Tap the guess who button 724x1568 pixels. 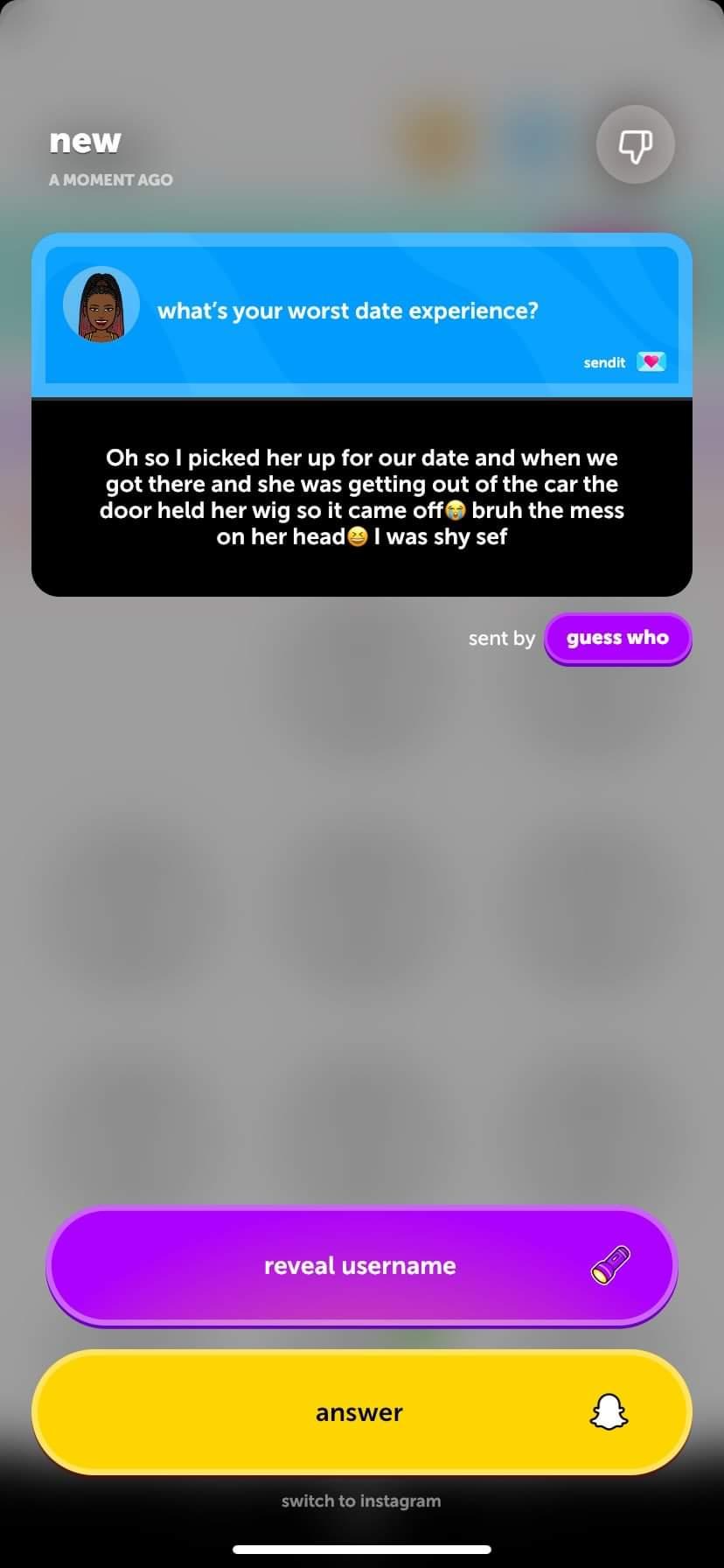tap(617, 639)
